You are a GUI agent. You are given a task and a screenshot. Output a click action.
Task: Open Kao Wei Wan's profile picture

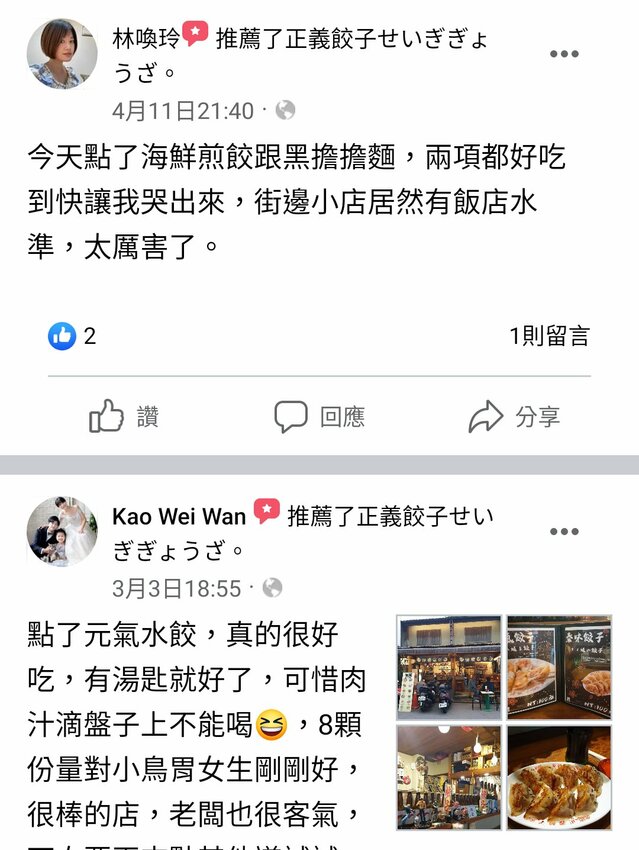click(62, 531)
